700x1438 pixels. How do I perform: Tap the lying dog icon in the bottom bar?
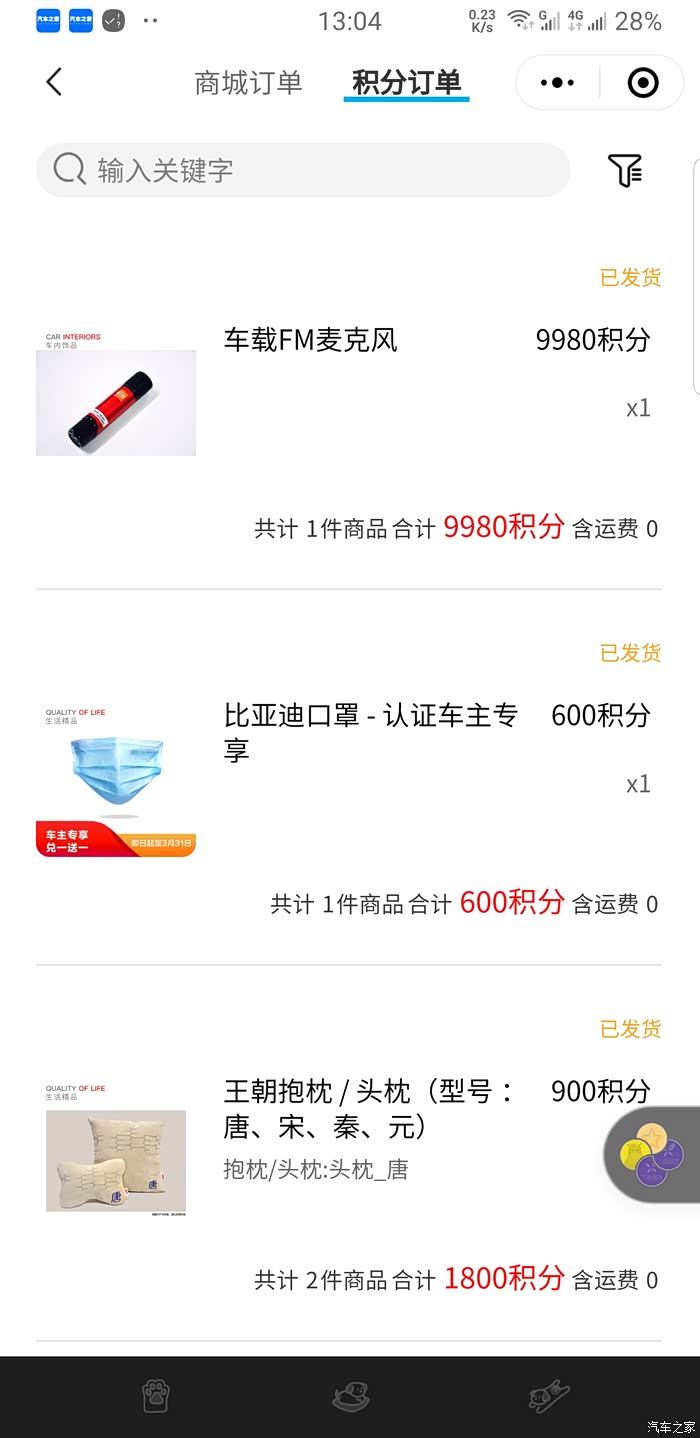click(549, 1395)
